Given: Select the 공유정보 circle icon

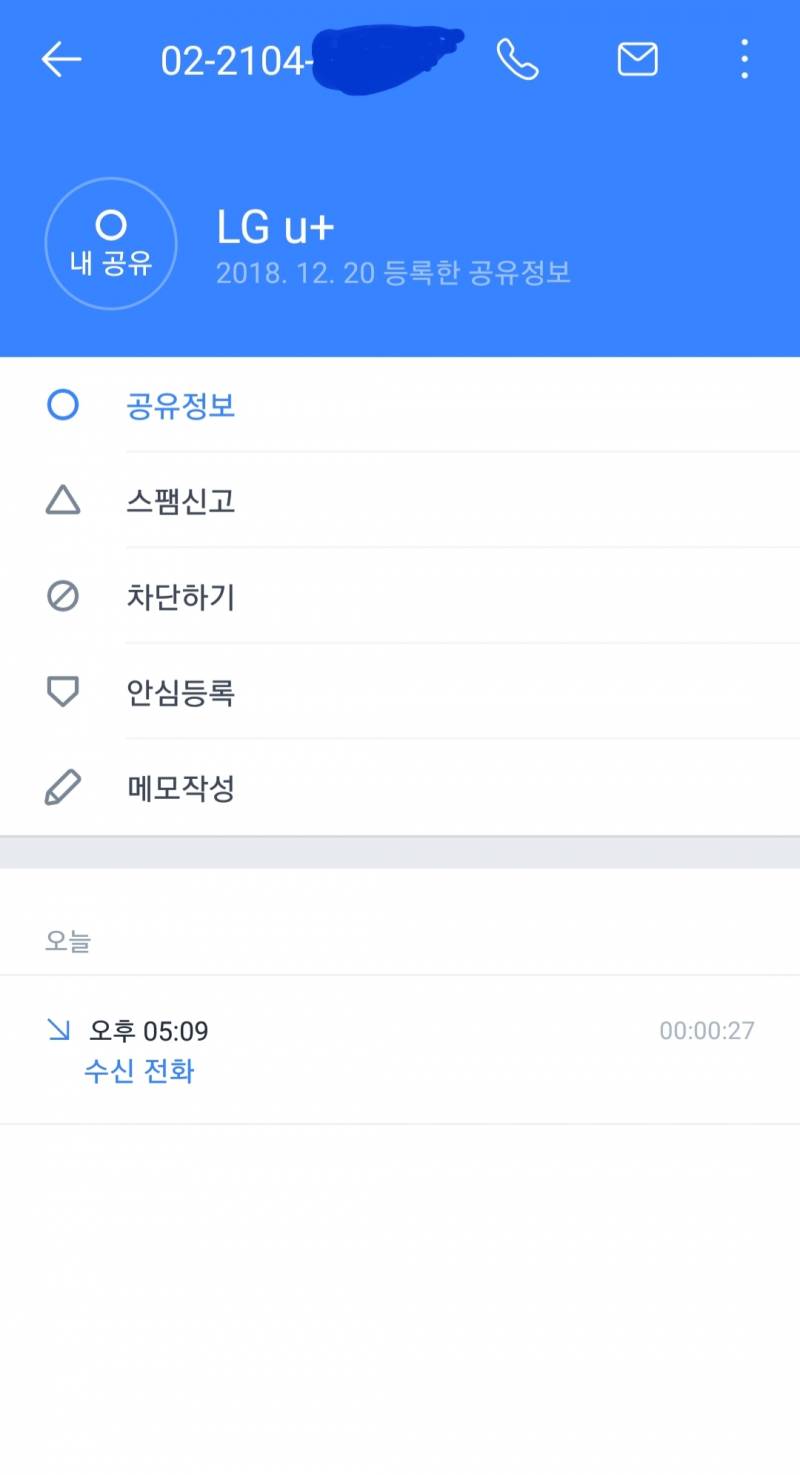Looking at the screenshot, I should pyautogui.click(x=62, y=404).
